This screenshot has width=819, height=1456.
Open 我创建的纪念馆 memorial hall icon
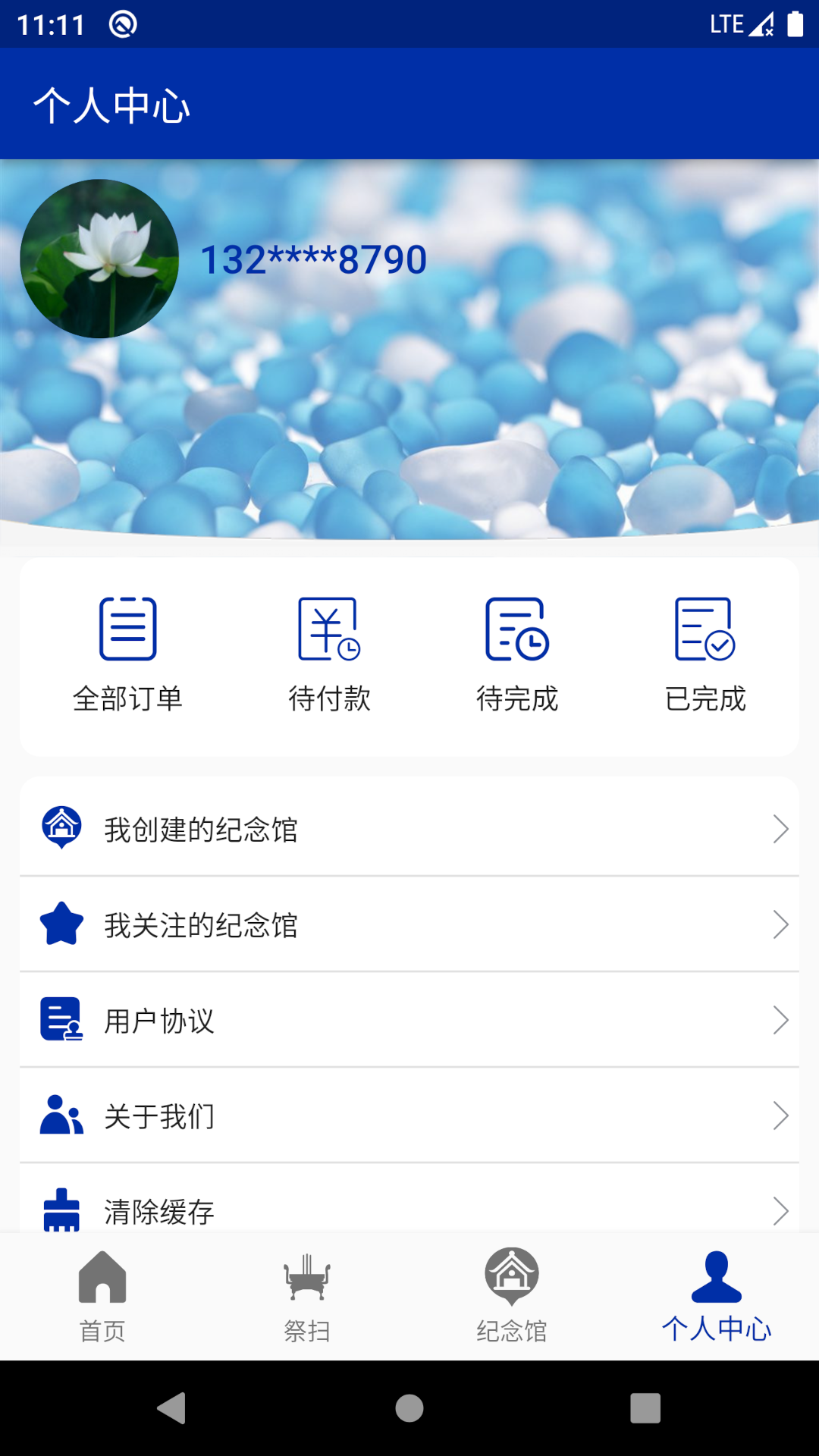coord(61,828)
